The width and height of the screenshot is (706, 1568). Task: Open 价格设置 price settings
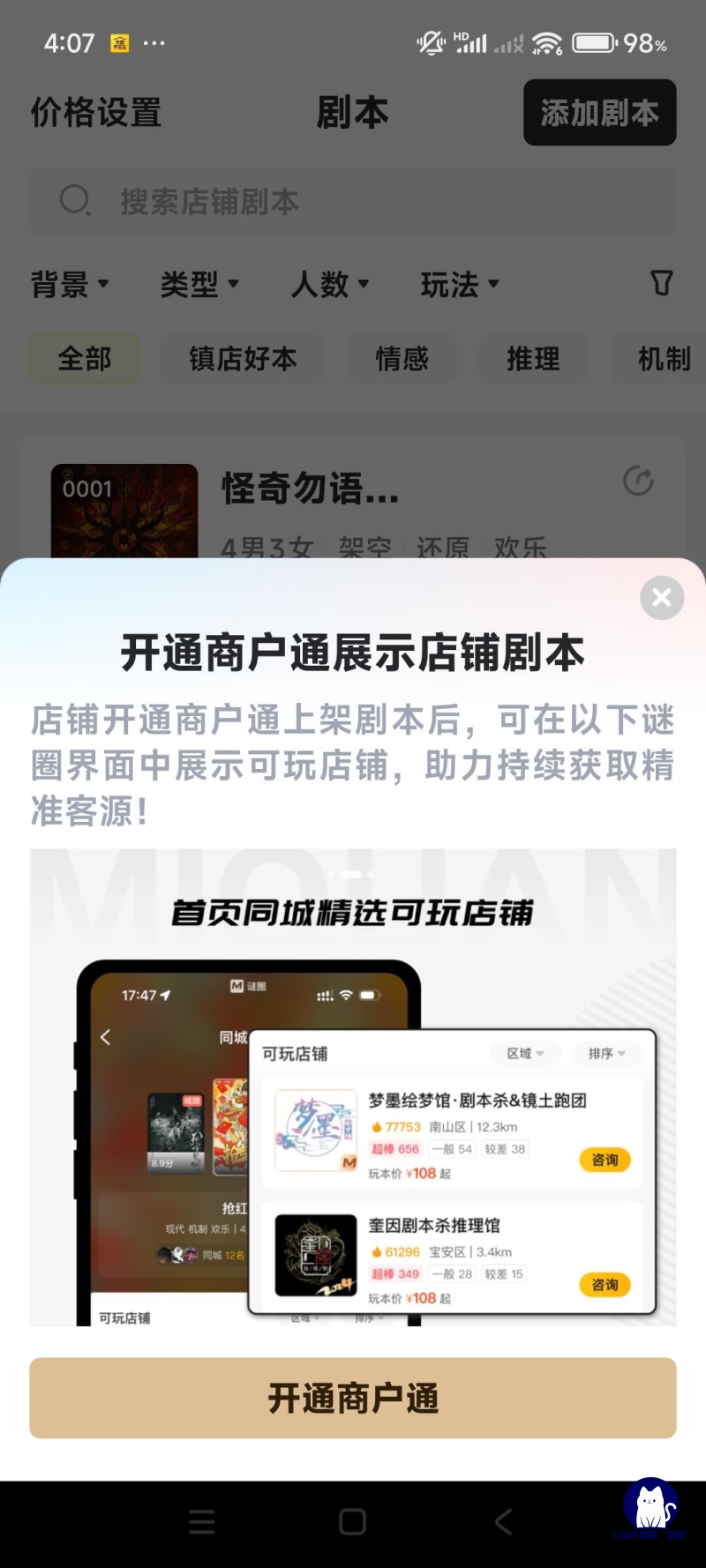click(x=96, y=113)
